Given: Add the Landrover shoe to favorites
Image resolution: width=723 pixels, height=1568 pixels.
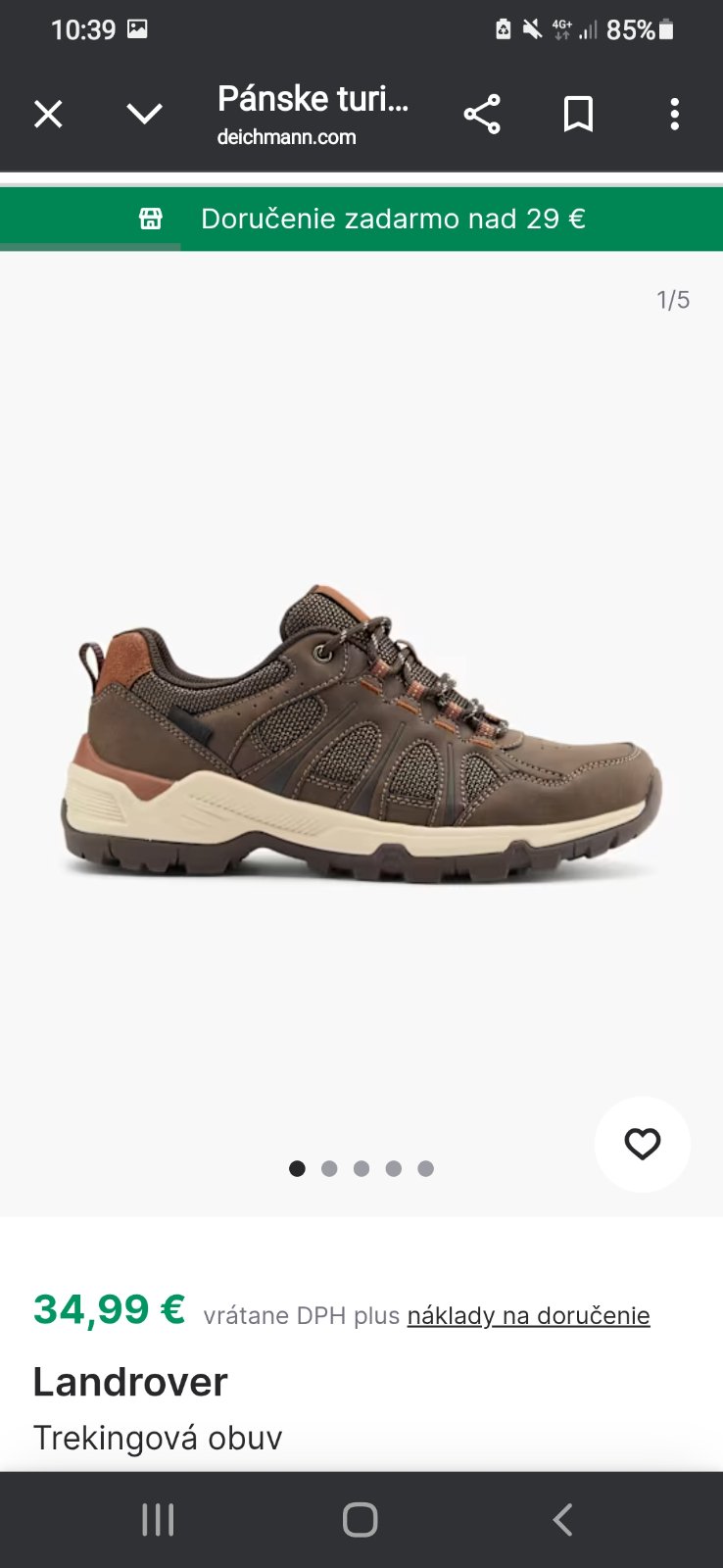Looking at the screenshot, I should click(x=643, y=1144).
